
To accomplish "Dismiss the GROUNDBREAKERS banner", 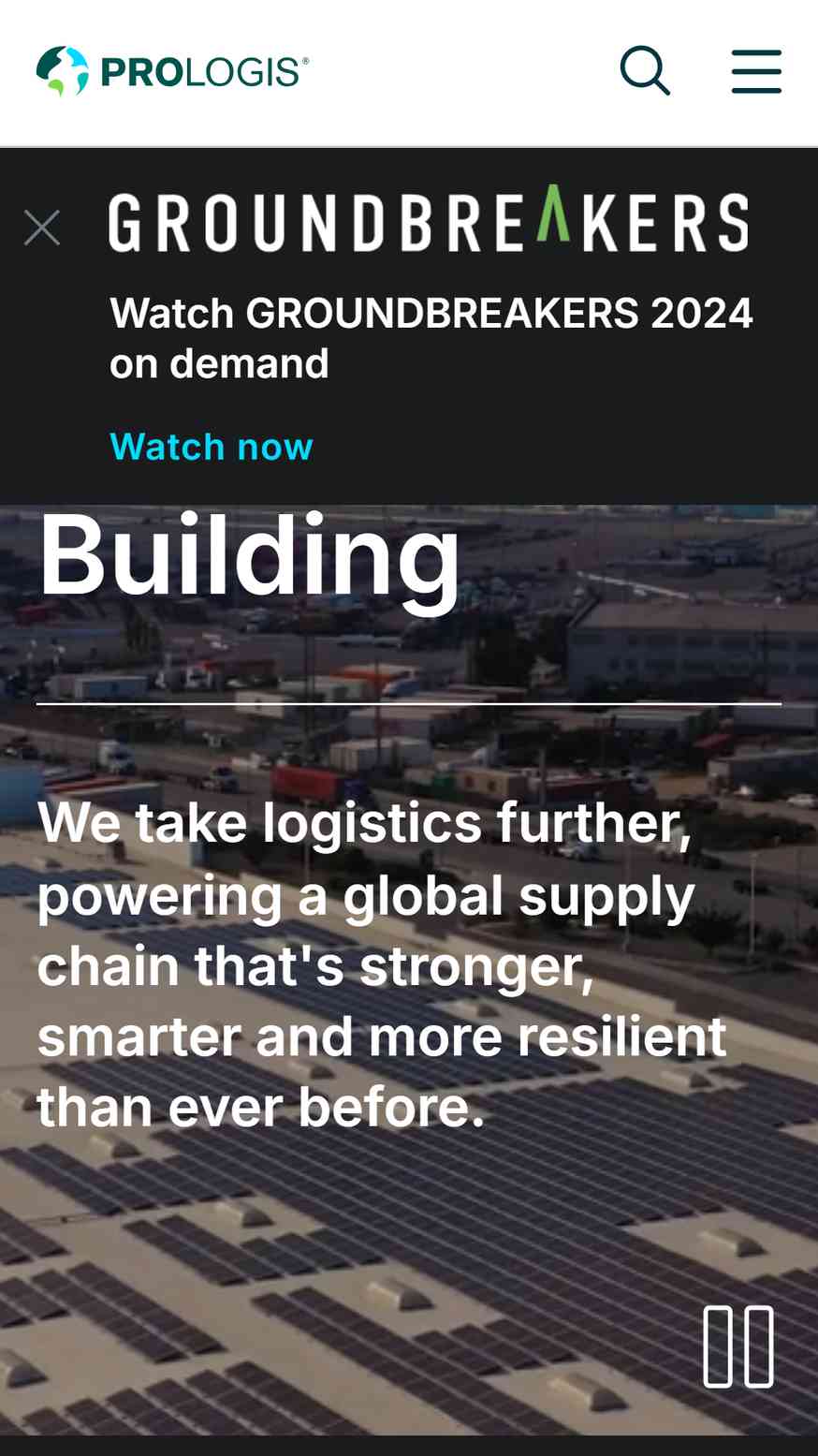I will tap(42, 228).
